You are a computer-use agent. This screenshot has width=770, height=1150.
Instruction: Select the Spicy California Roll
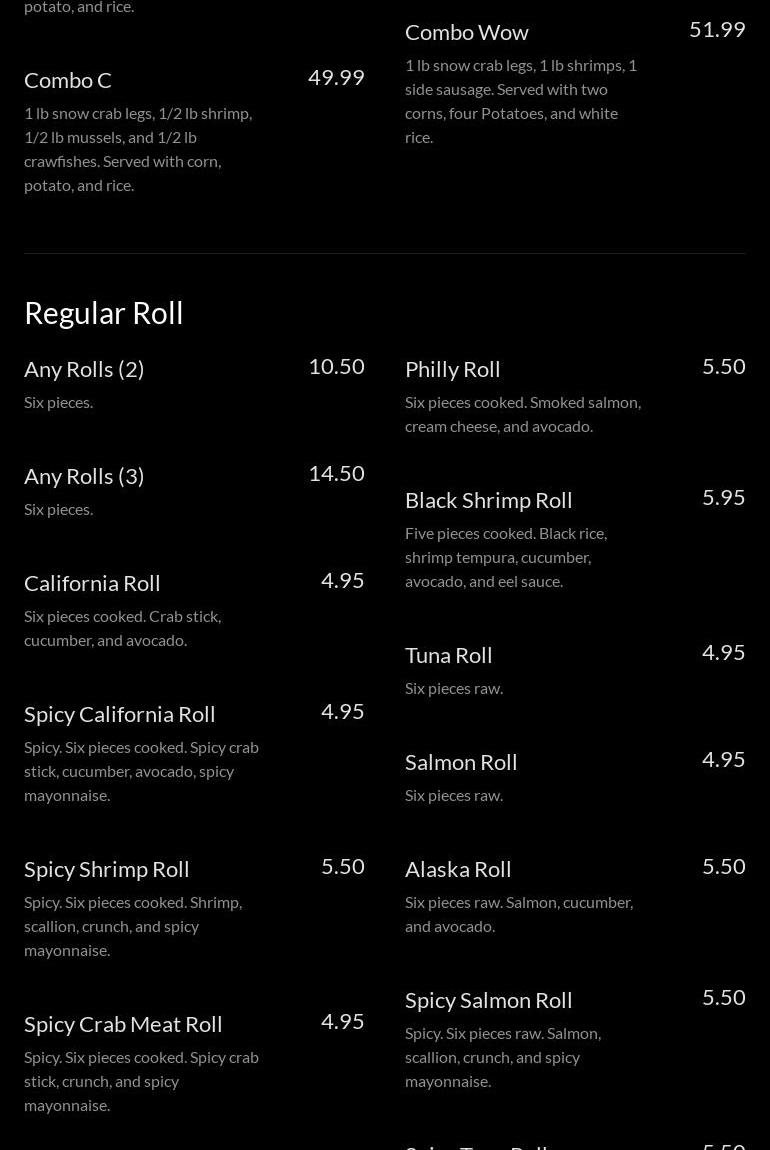120,714
